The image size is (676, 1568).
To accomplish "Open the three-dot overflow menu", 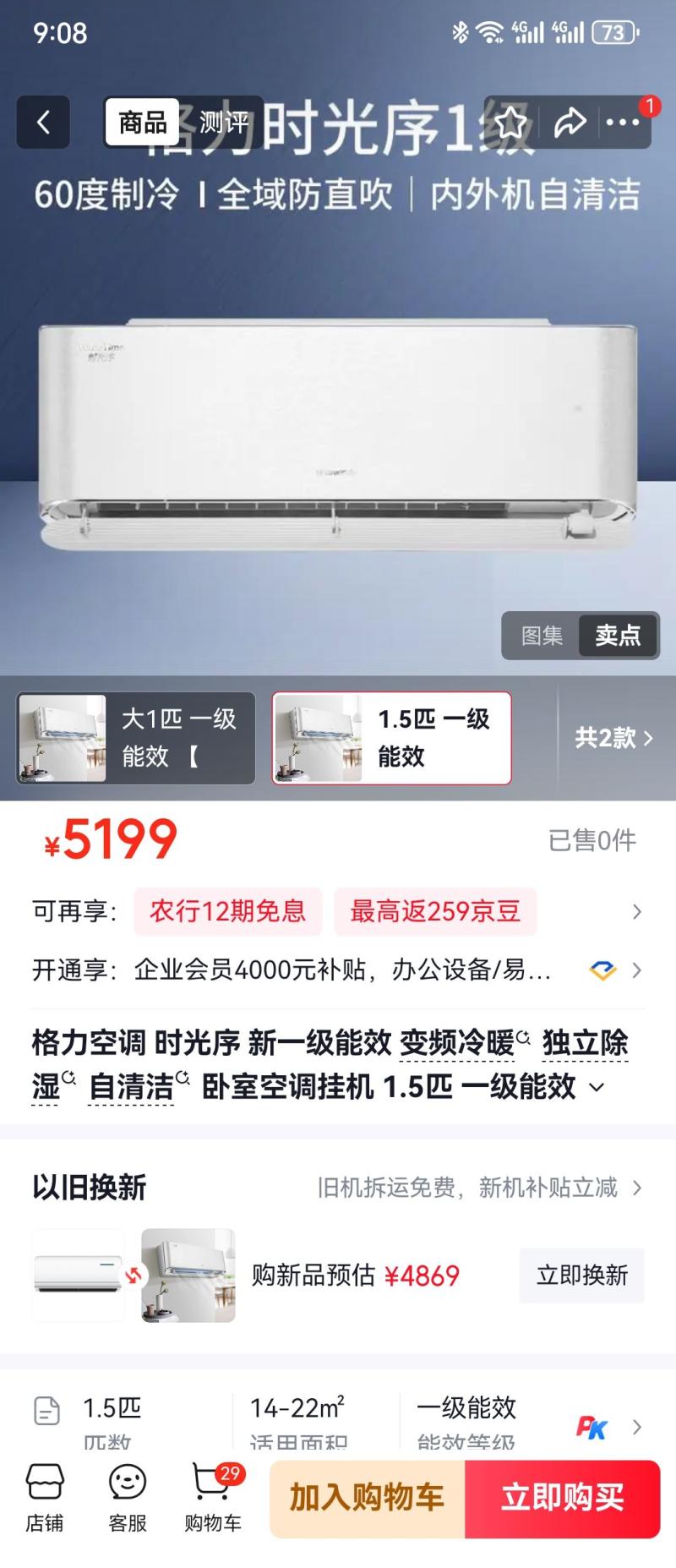I will (624, 123).
